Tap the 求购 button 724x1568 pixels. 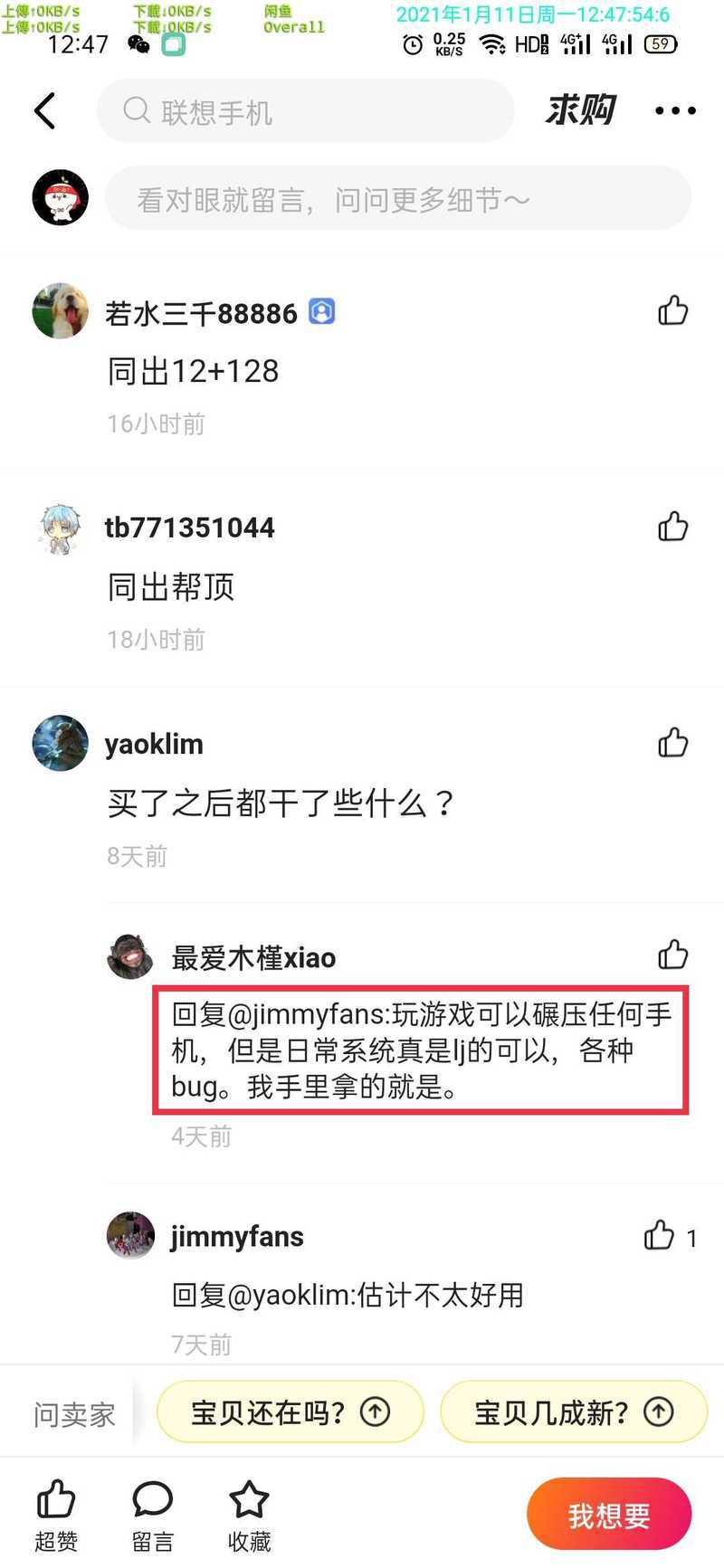click(580, 110)
